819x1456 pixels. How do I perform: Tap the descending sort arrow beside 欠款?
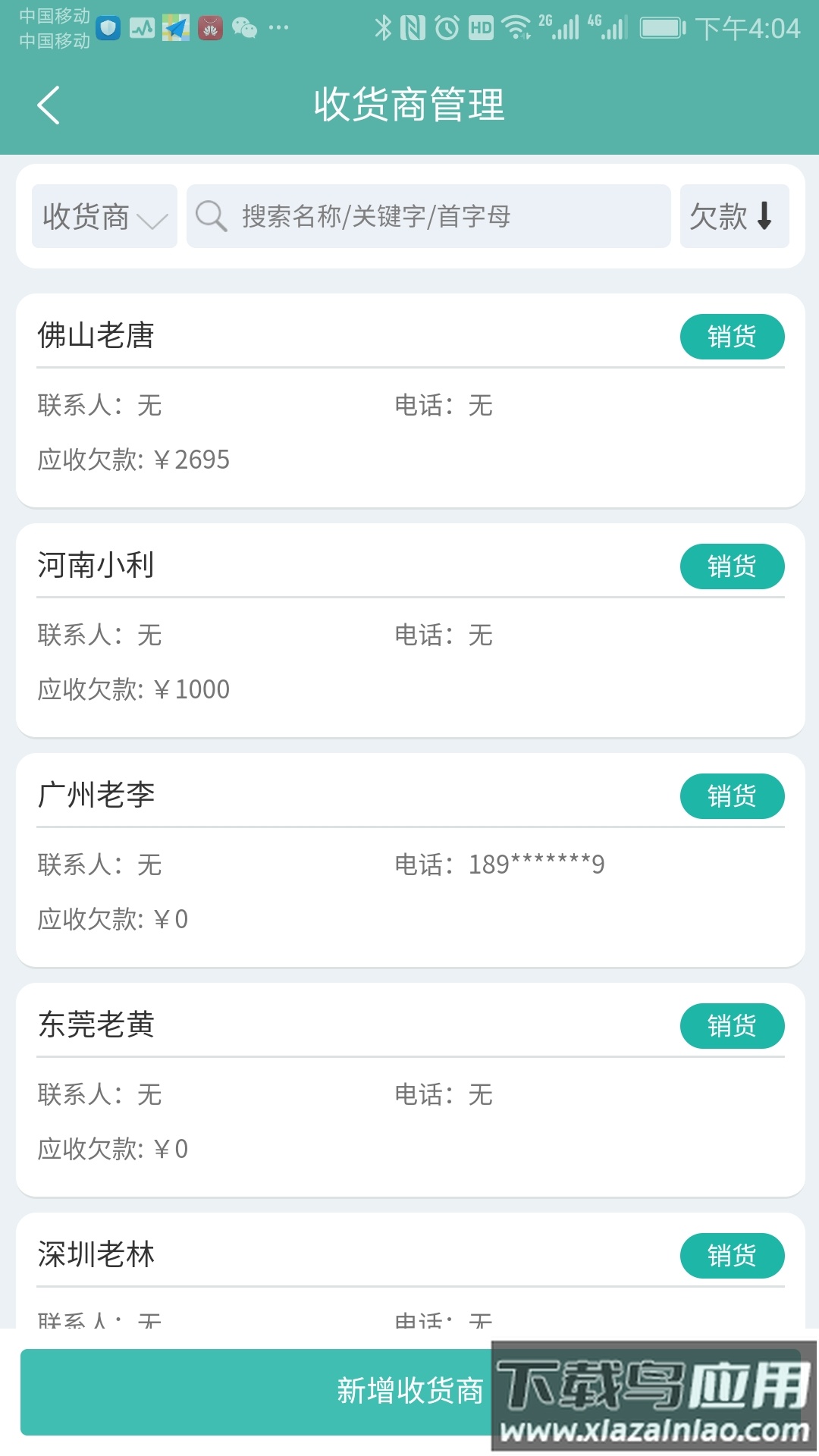point(764,216)
